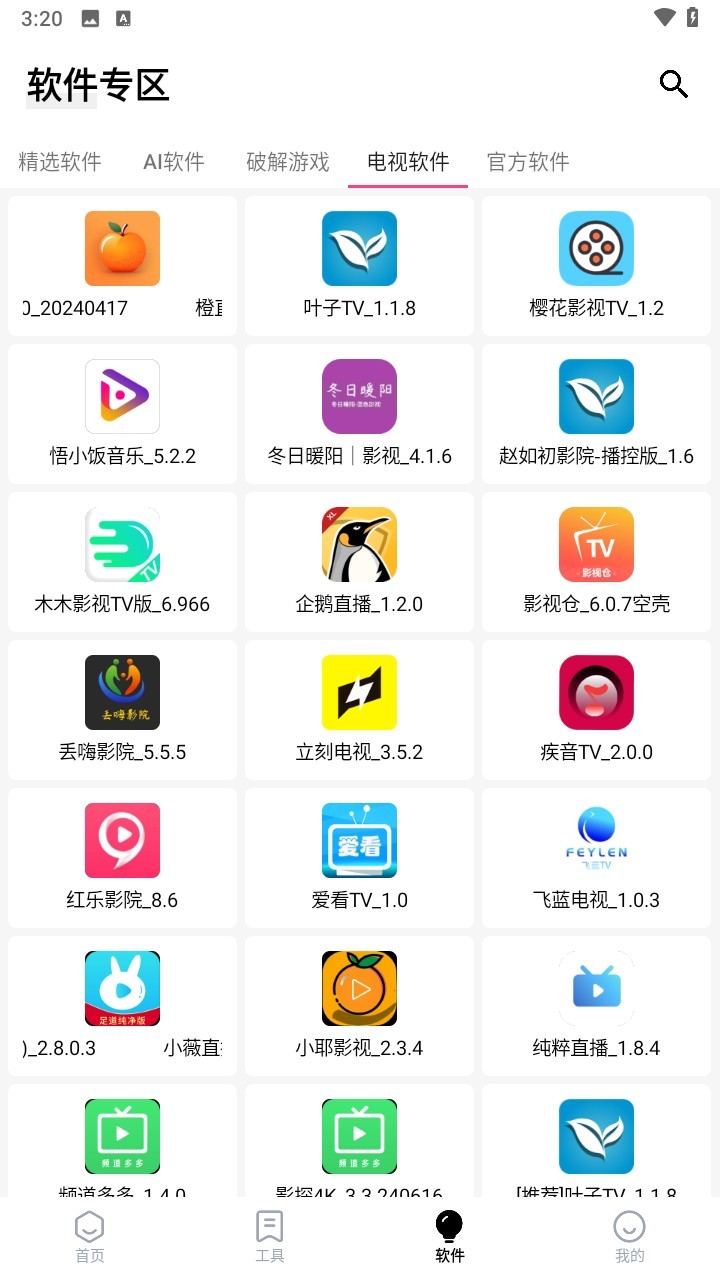Open 飞蓝电视 FEYLEN app icon

[x=596, y=840]
